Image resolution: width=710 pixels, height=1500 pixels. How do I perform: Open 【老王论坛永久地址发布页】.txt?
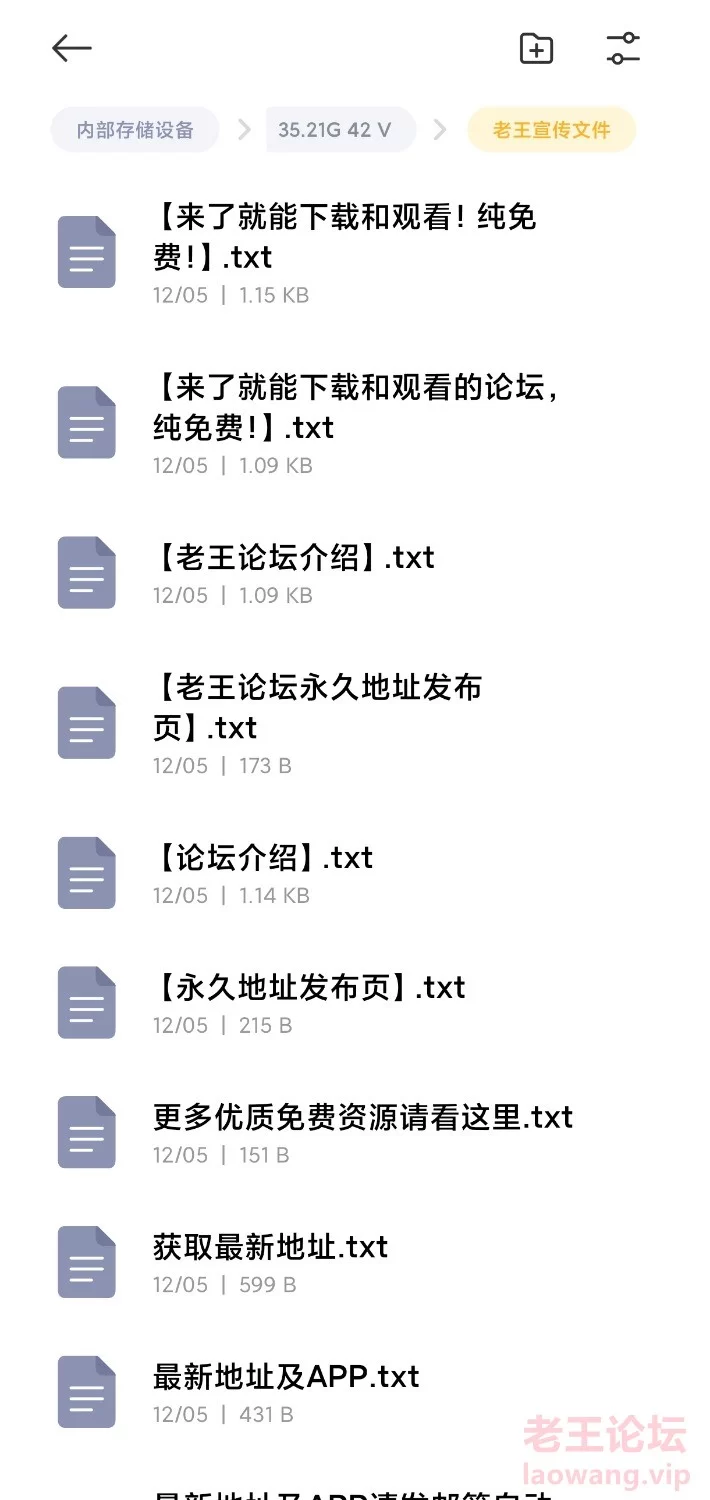355,723
